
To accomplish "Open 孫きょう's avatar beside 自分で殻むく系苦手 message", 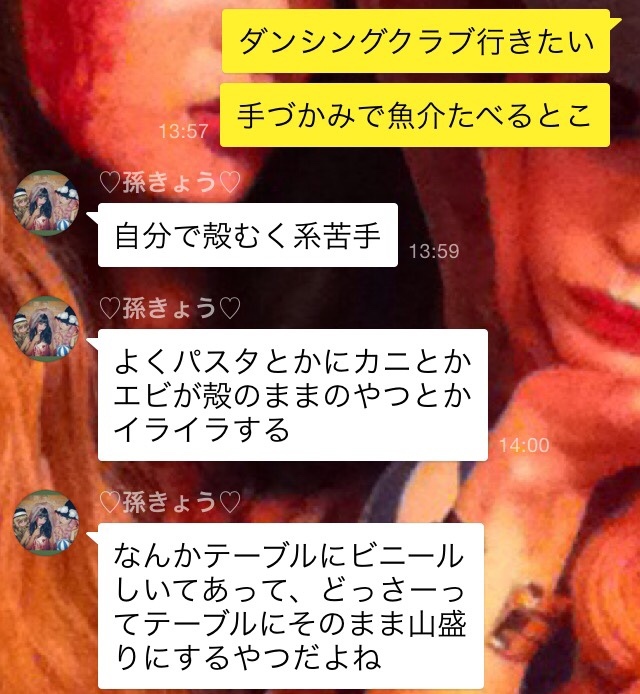I will pos(45,204).
